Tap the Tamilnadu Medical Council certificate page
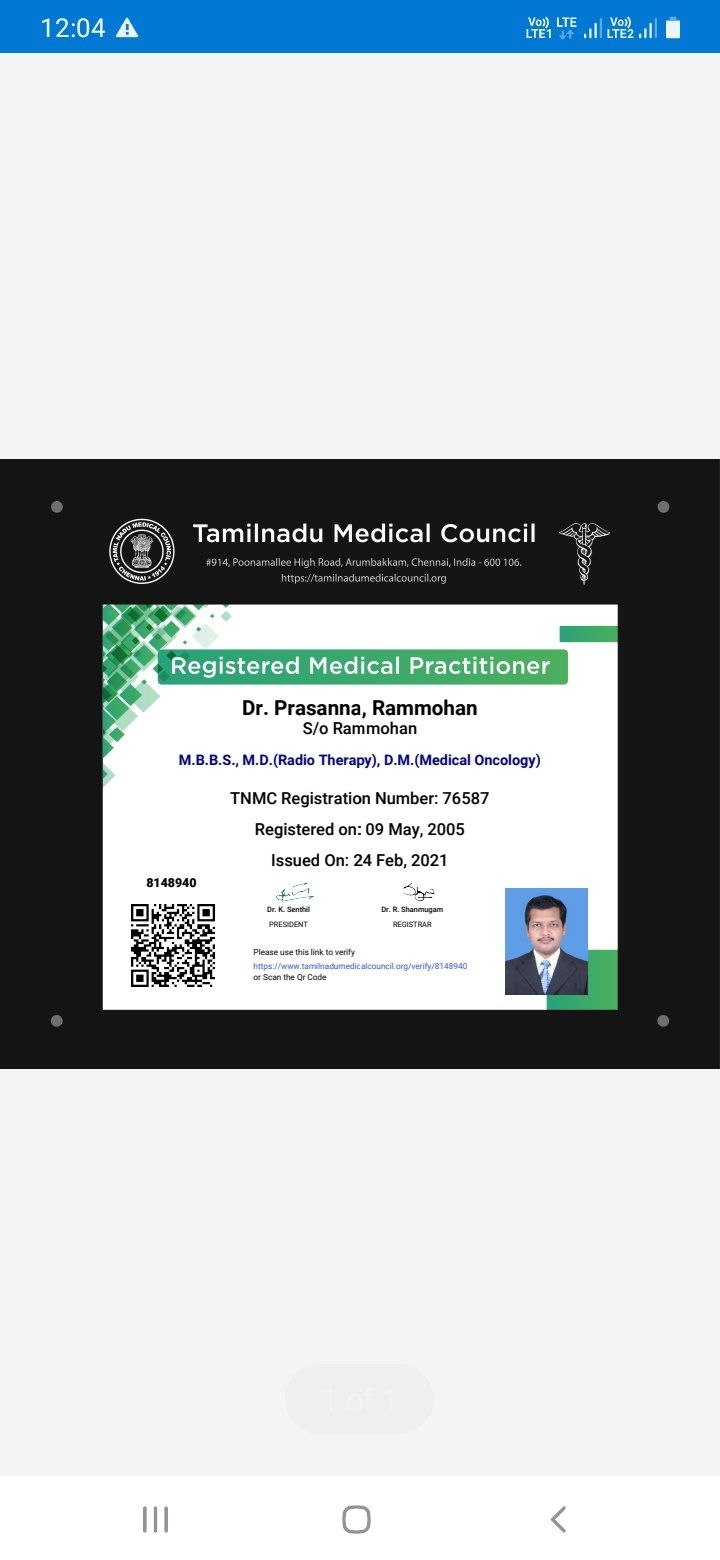Screen dimensions: 720x1560 pos(360,764)
